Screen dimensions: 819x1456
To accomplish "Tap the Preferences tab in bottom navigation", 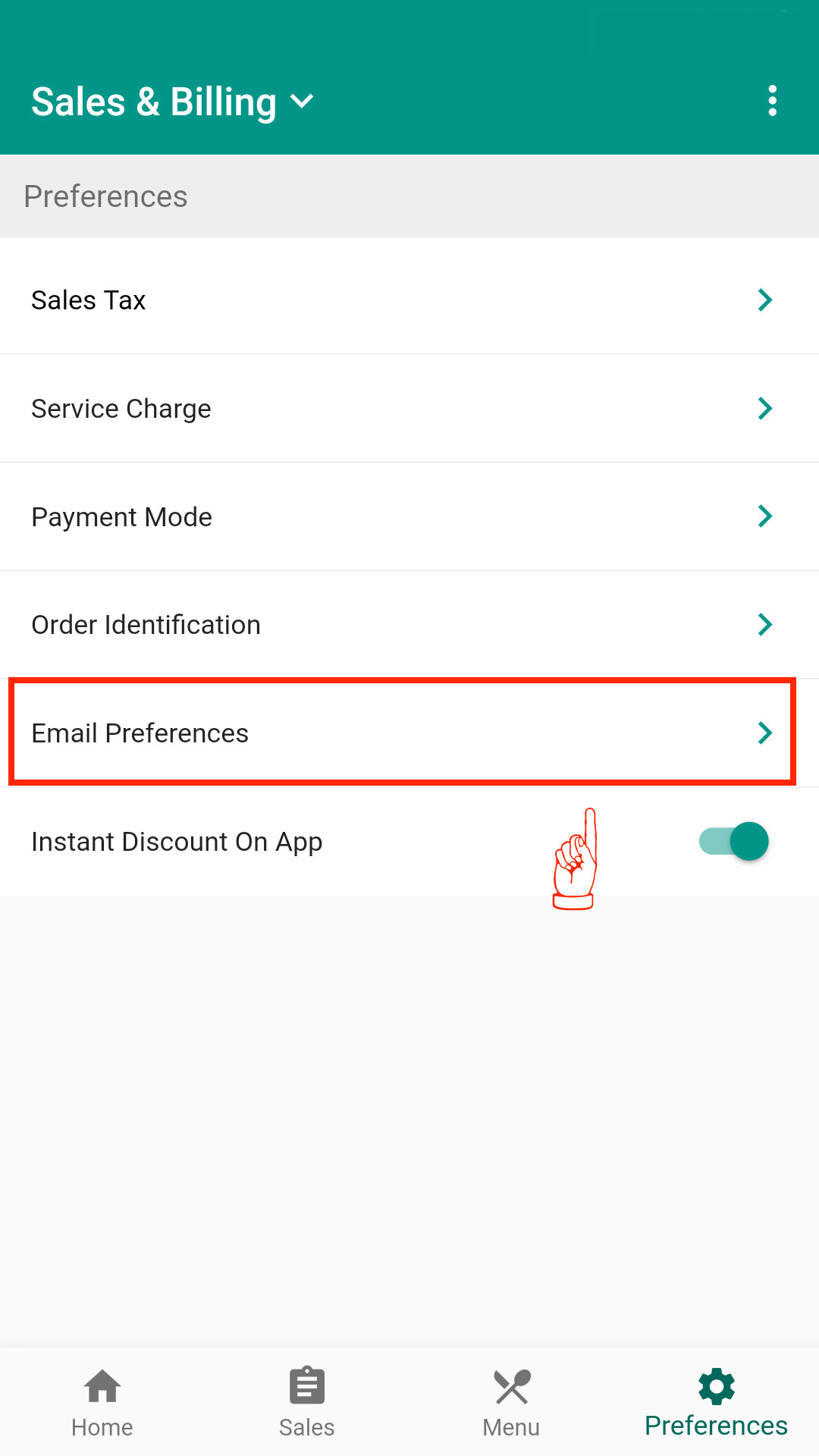I will click(x=716, y=1402).
